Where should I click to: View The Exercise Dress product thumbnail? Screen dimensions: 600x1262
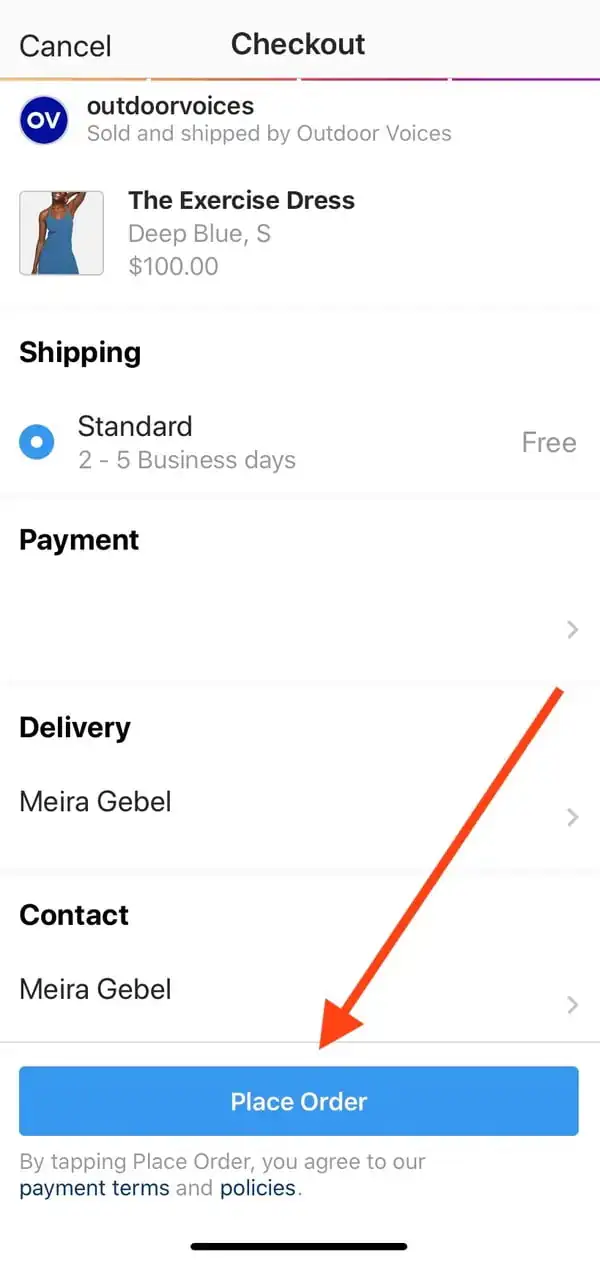click(61, 233)
